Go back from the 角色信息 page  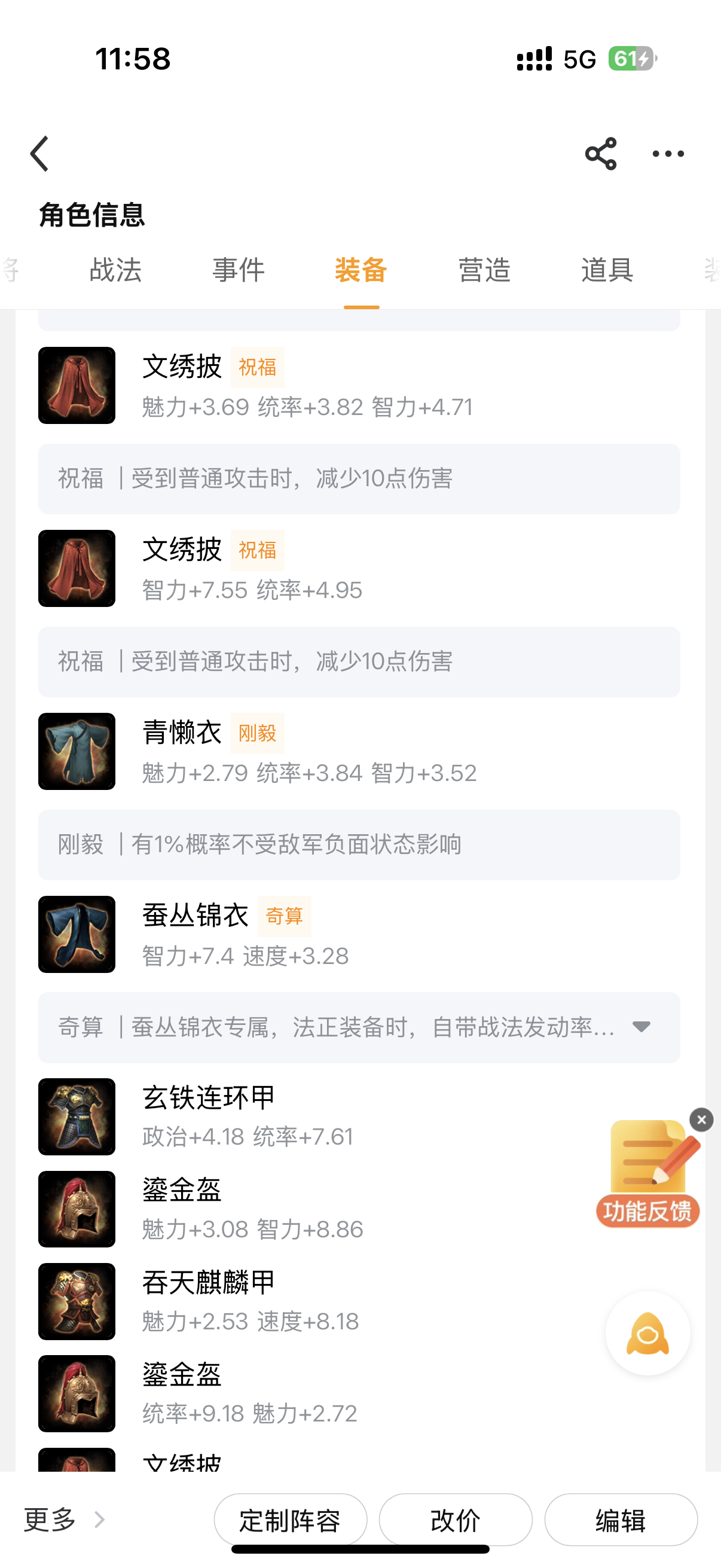coord(39,153)
